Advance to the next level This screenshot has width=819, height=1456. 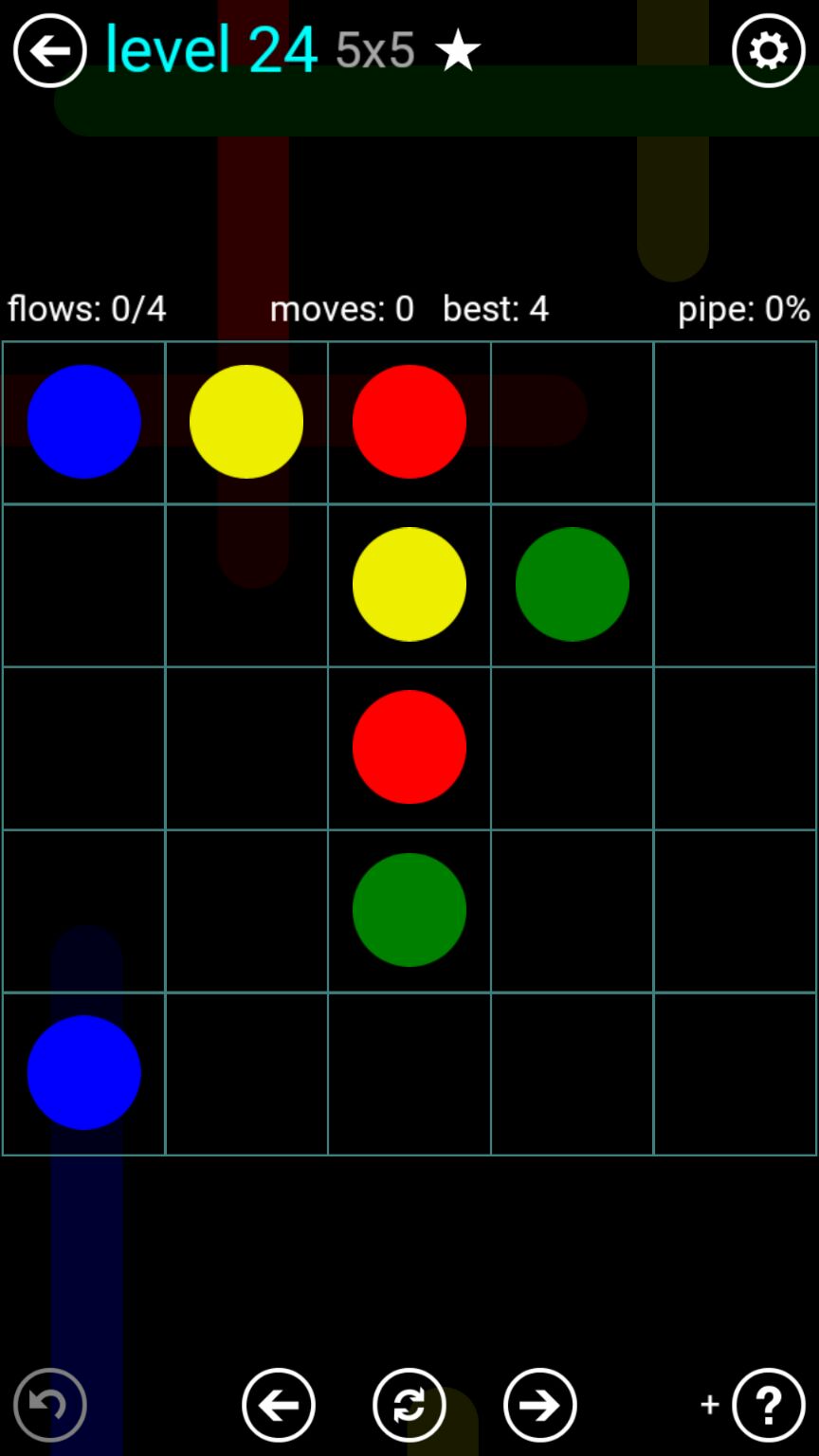[x=540, y=1405]
